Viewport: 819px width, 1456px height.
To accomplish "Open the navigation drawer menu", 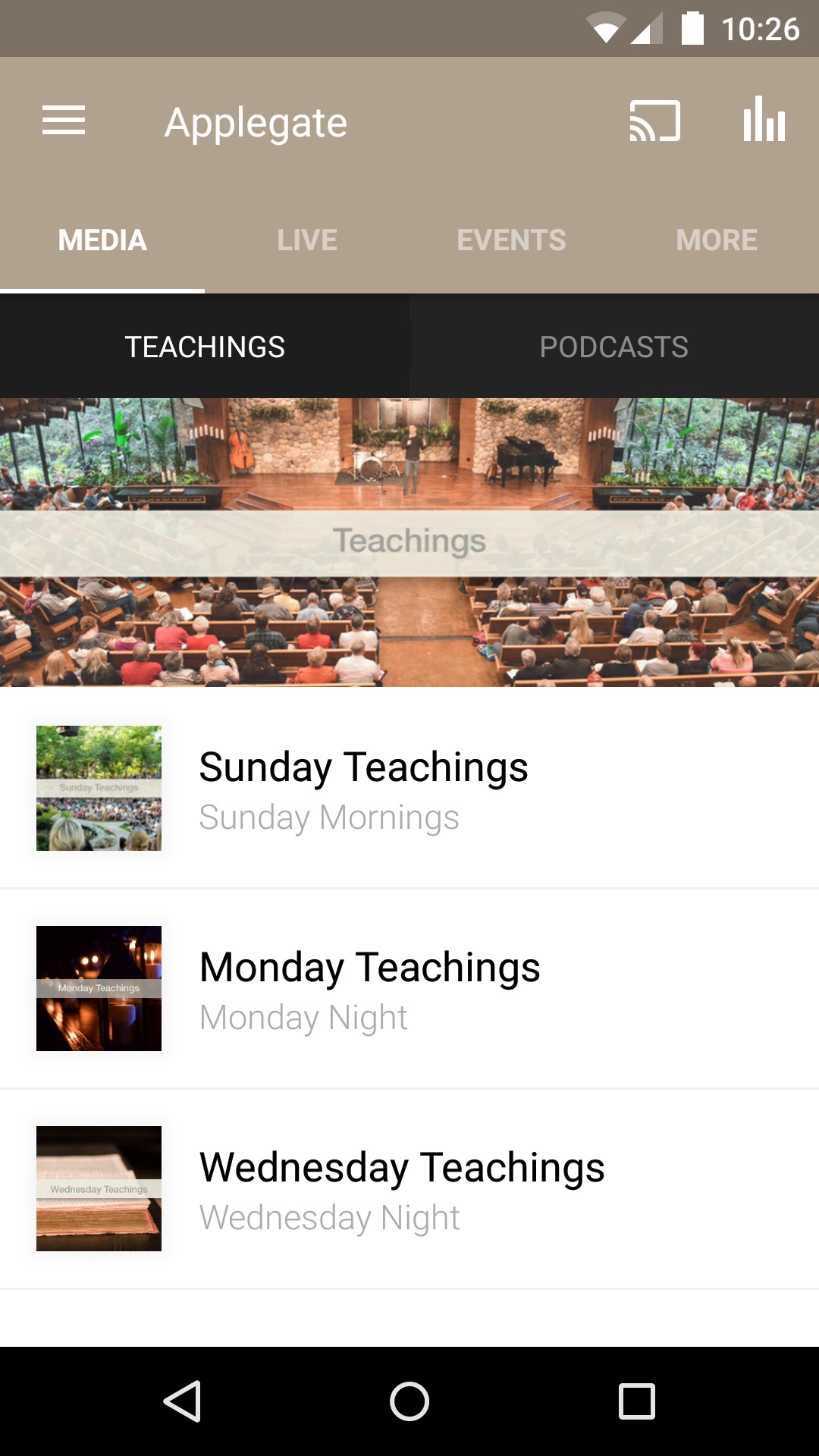I will [x=64, y=120].
